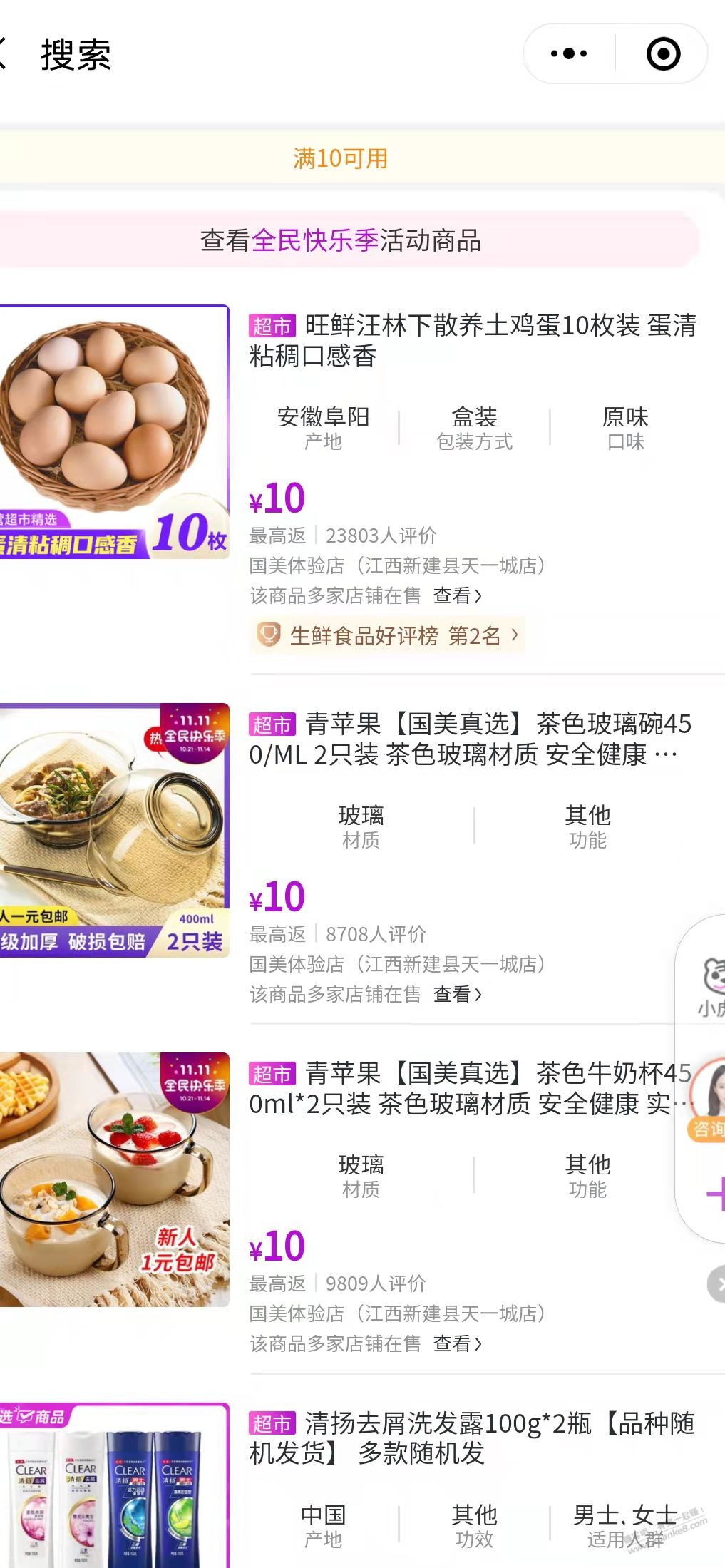
Task: View other stores selling the 土鸡蛋
Action: click(458, 595)
